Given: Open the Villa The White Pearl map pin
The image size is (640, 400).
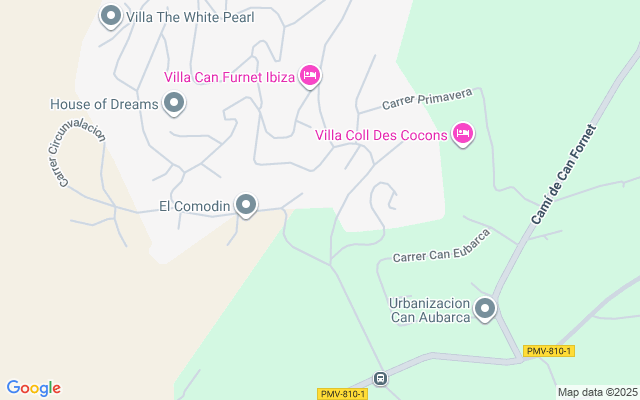Looking at the screenshot, I should pyautogui.click(x=111, y=17).
